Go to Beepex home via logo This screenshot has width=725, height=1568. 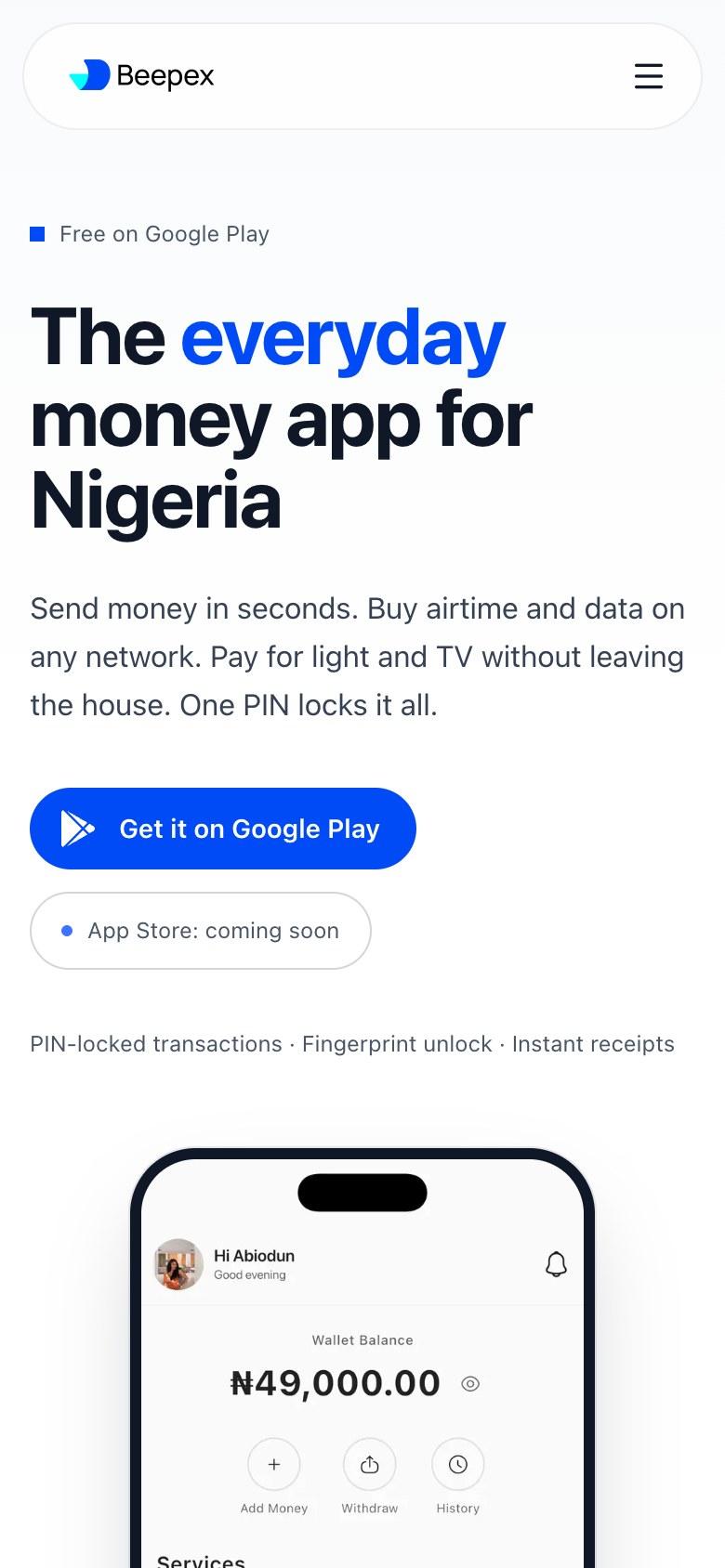click(x=141, y=75)
